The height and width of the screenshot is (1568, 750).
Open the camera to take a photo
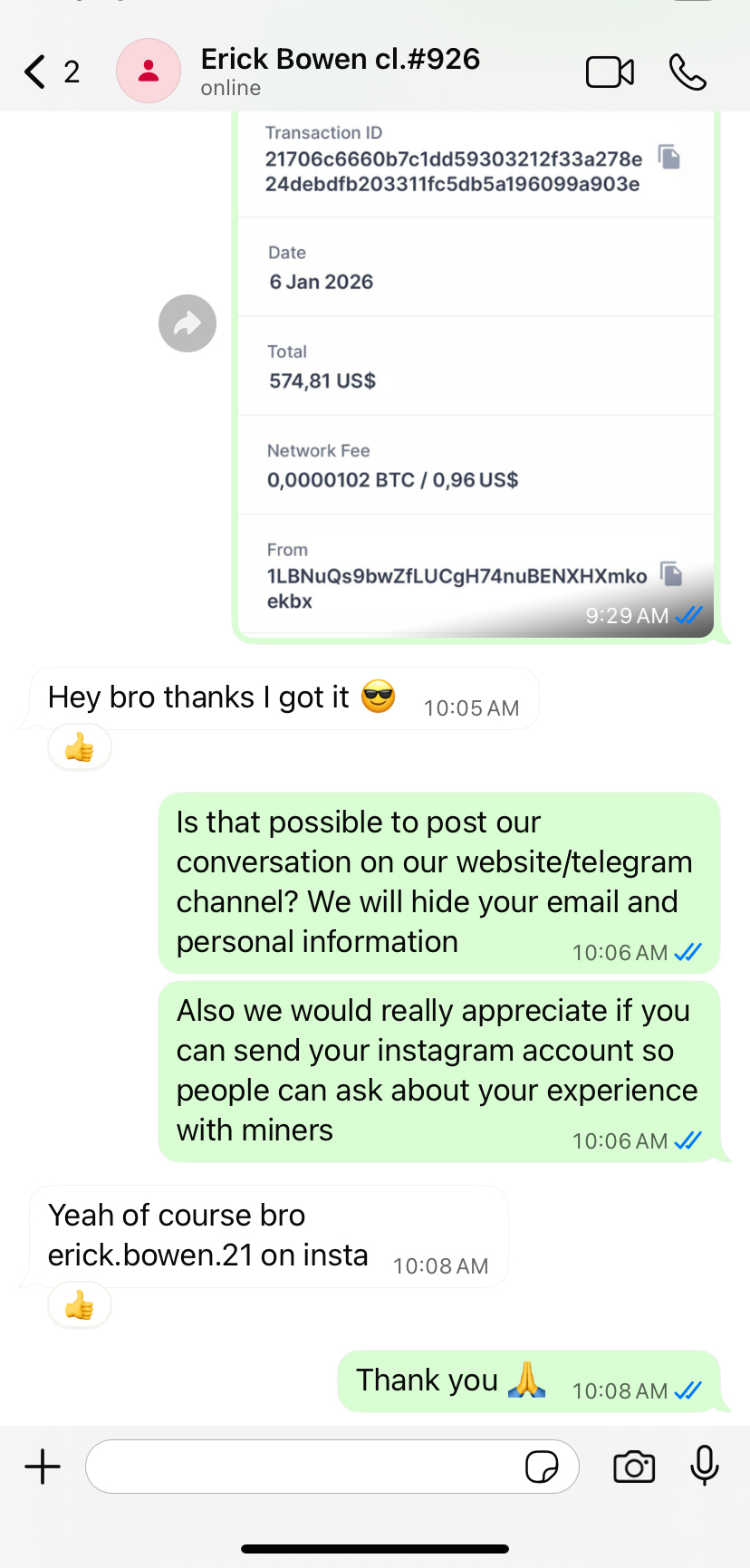pyautogui.click(x=634, y=1467)
